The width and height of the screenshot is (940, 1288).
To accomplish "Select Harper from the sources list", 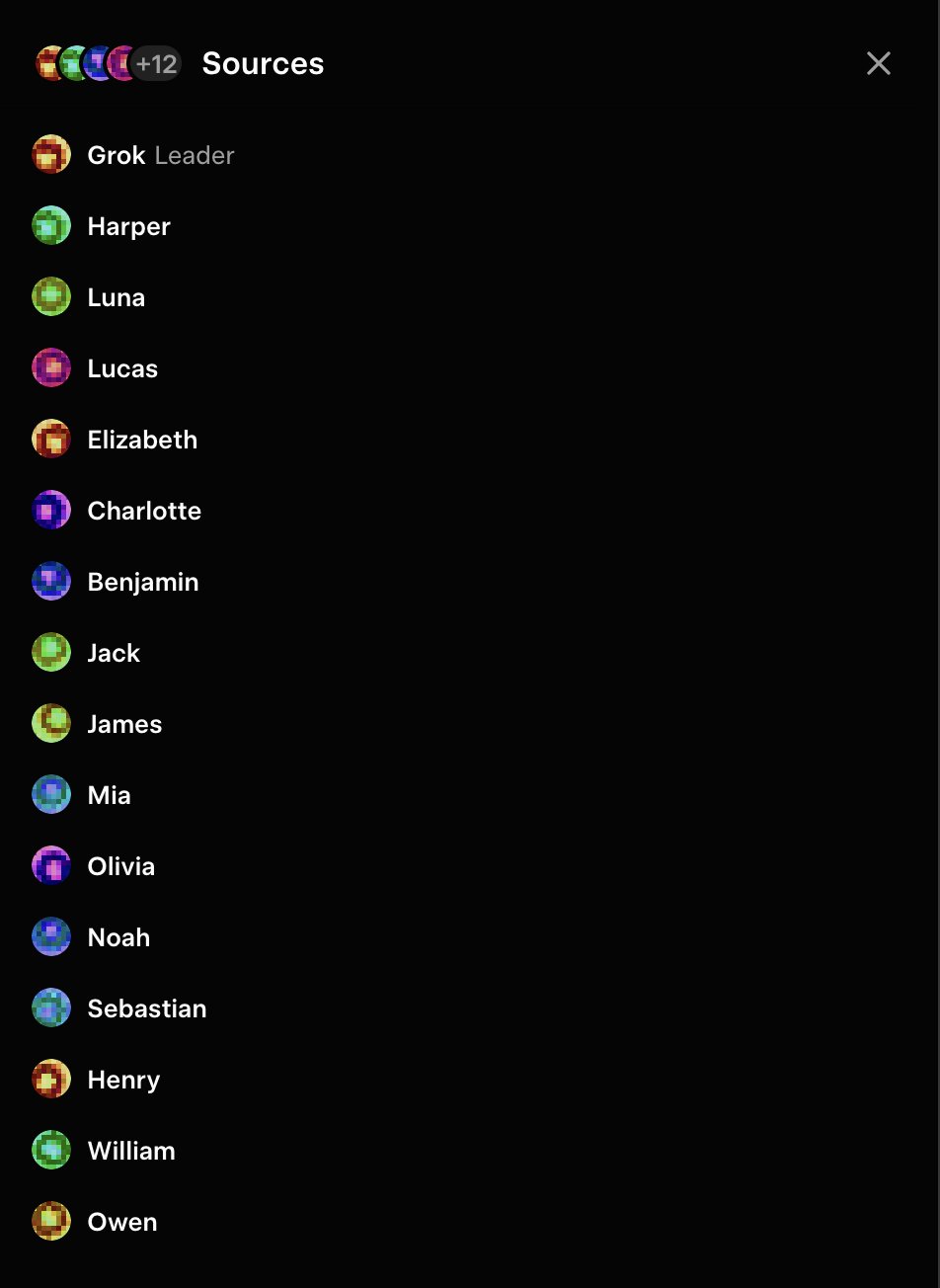I will click(128, 227).
